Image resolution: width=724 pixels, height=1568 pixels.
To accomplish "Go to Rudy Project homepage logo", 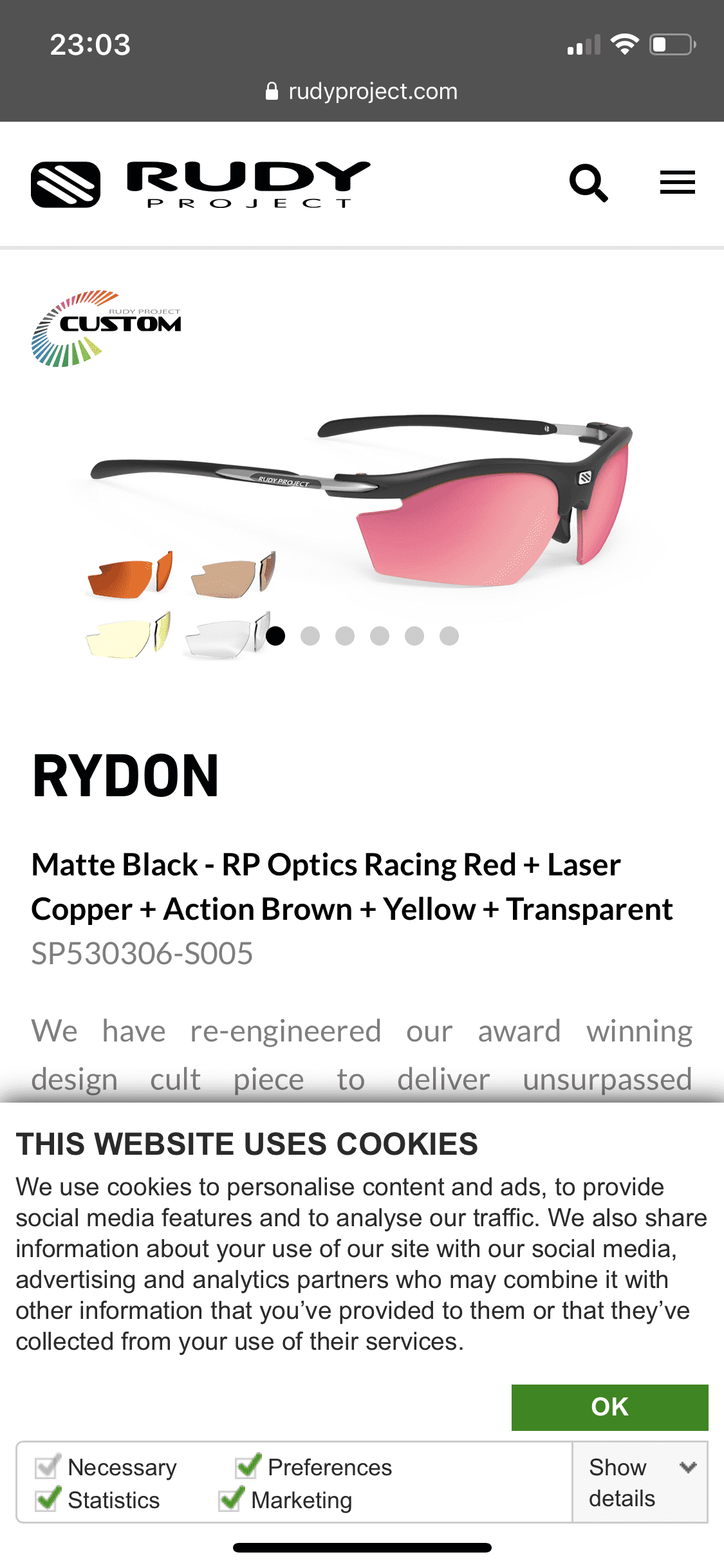I will [x=201, y=185].
